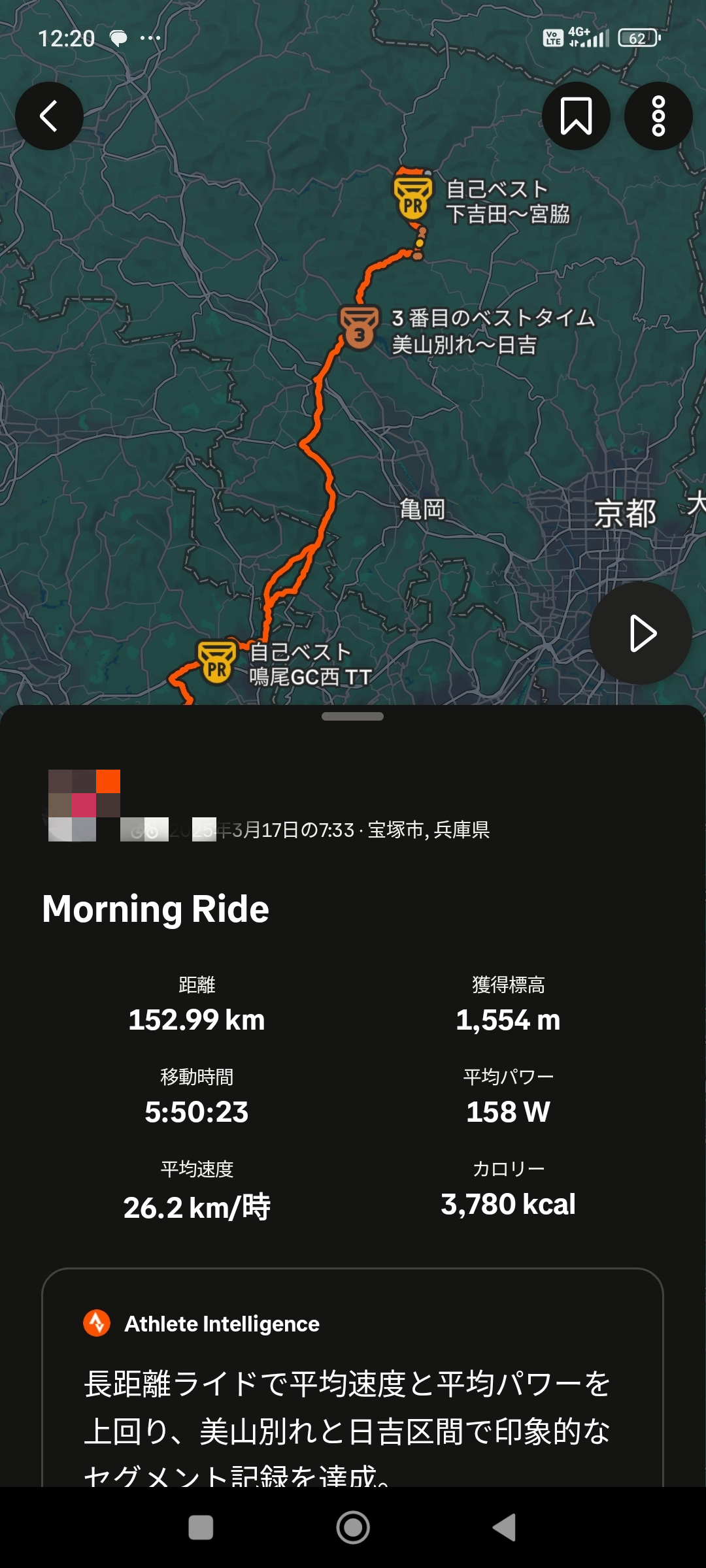Go back using the top-left arrow
This screenshot has width=706, height=1568.
tap(49, 116)
